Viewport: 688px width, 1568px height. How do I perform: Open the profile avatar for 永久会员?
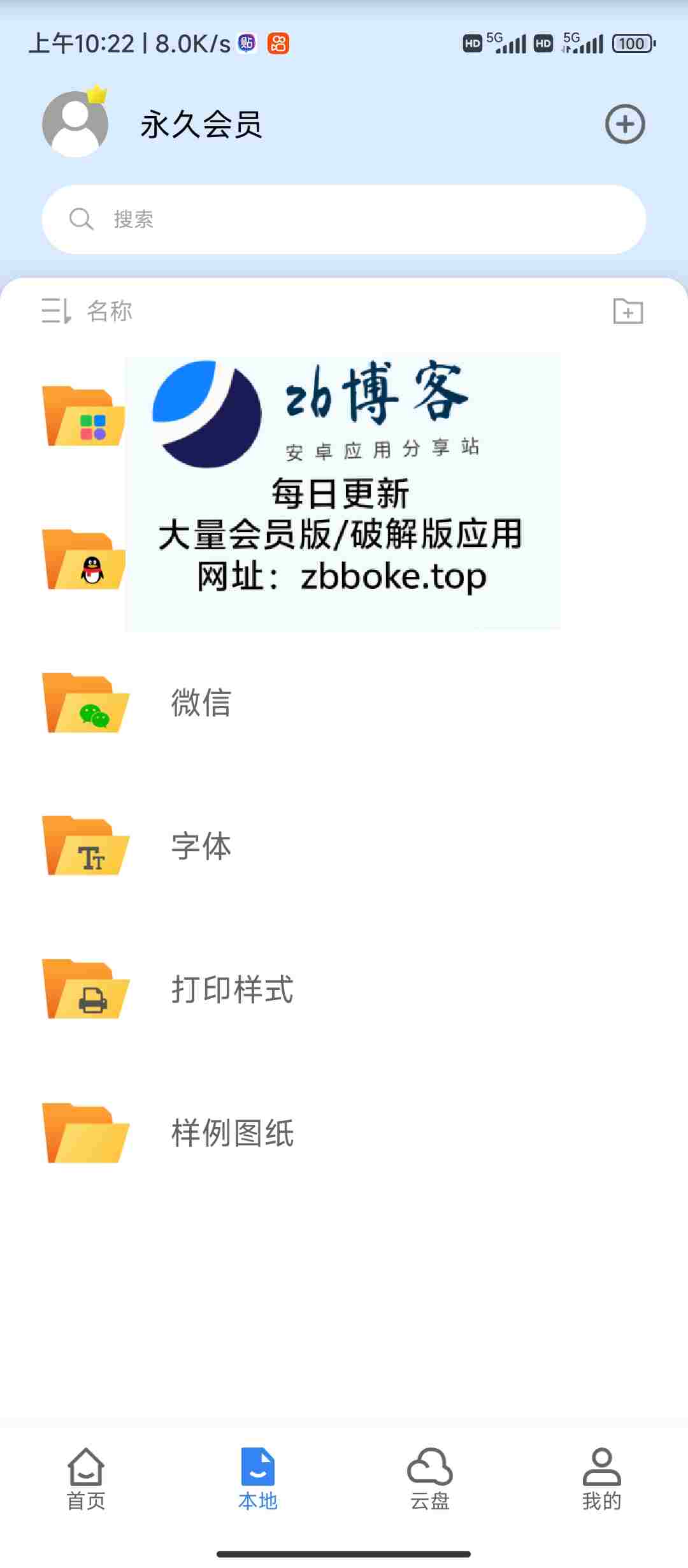[75, 123]
